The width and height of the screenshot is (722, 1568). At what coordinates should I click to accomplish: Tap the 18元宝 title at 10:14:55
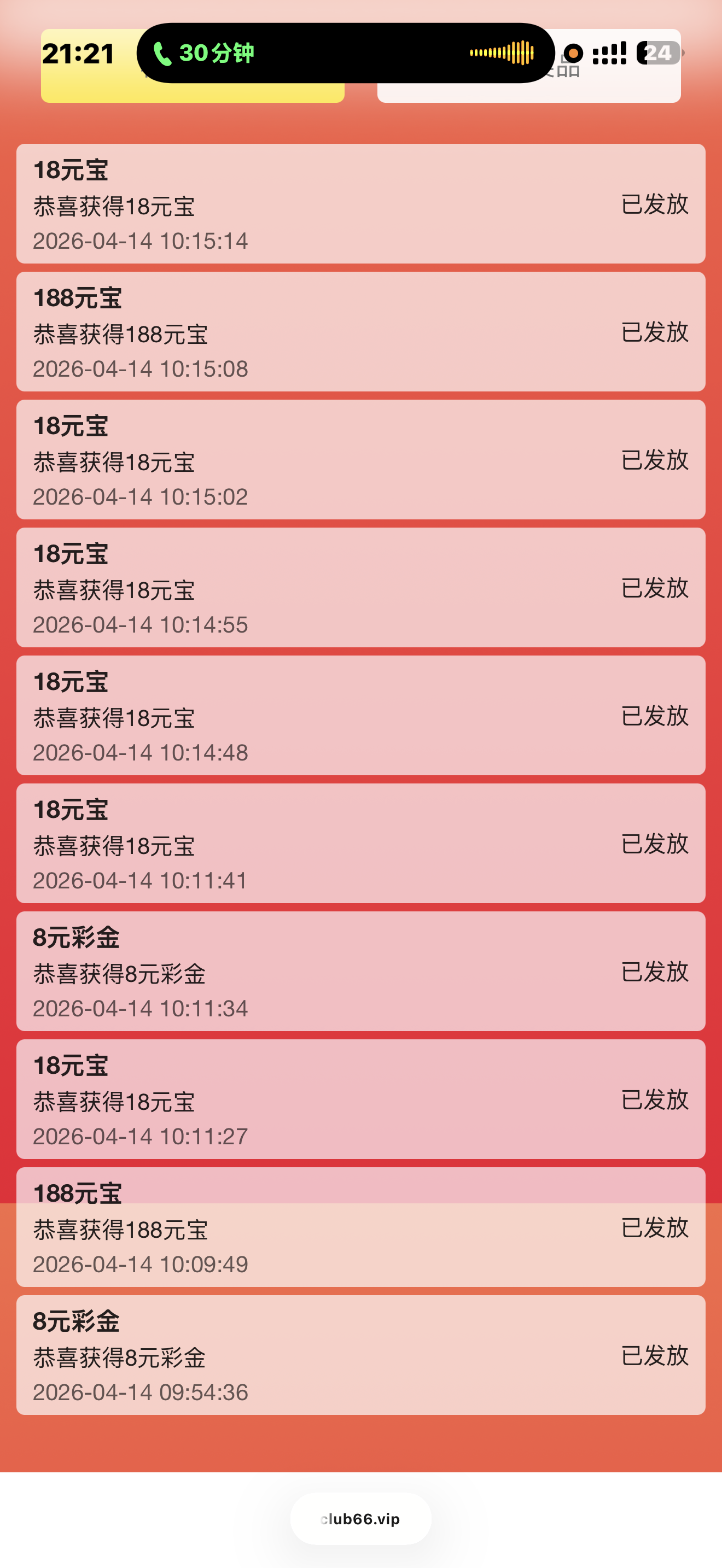[71, 554]
